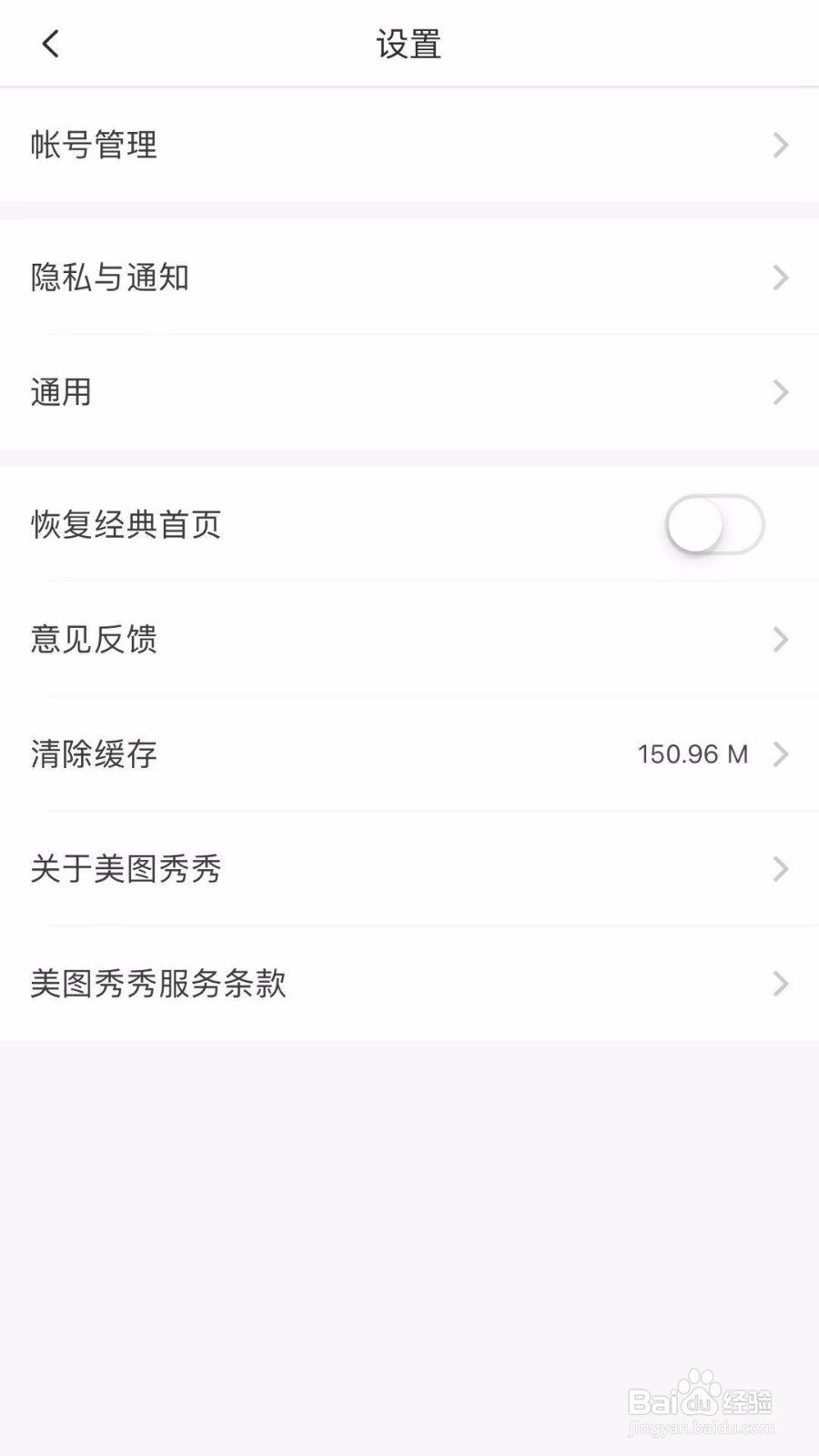The image size is (819, 1456).
Task: Tap the arrow beside 隐私与通知
Action: click(x=780, y=278)
